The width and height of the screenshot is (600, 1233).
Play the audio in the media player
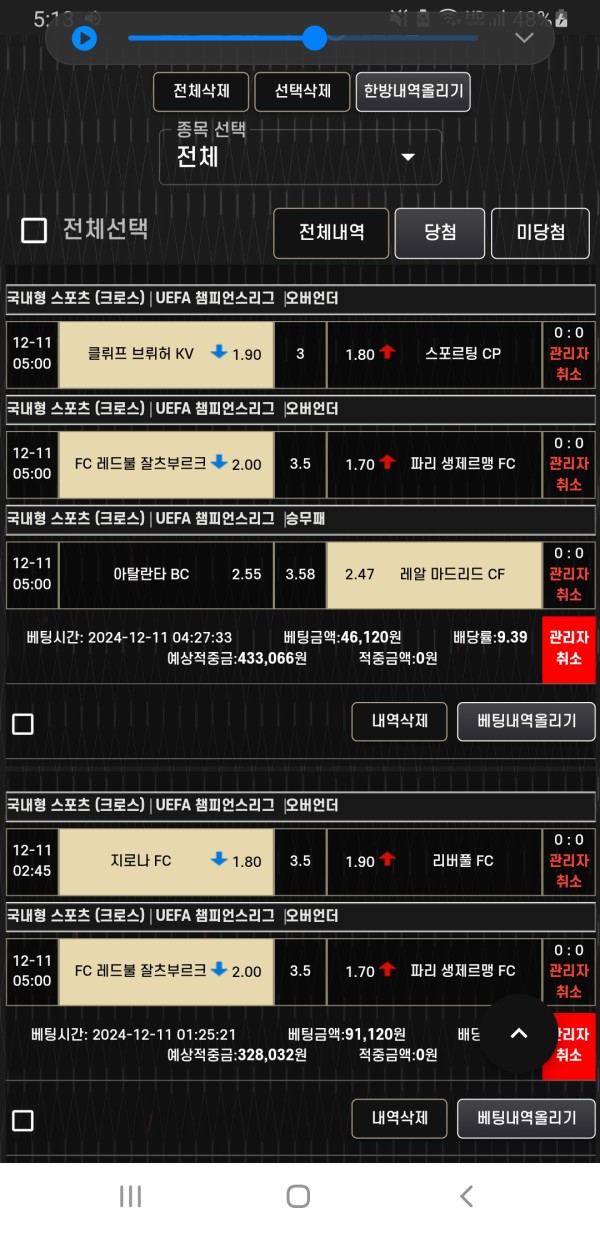coord(84,38)
